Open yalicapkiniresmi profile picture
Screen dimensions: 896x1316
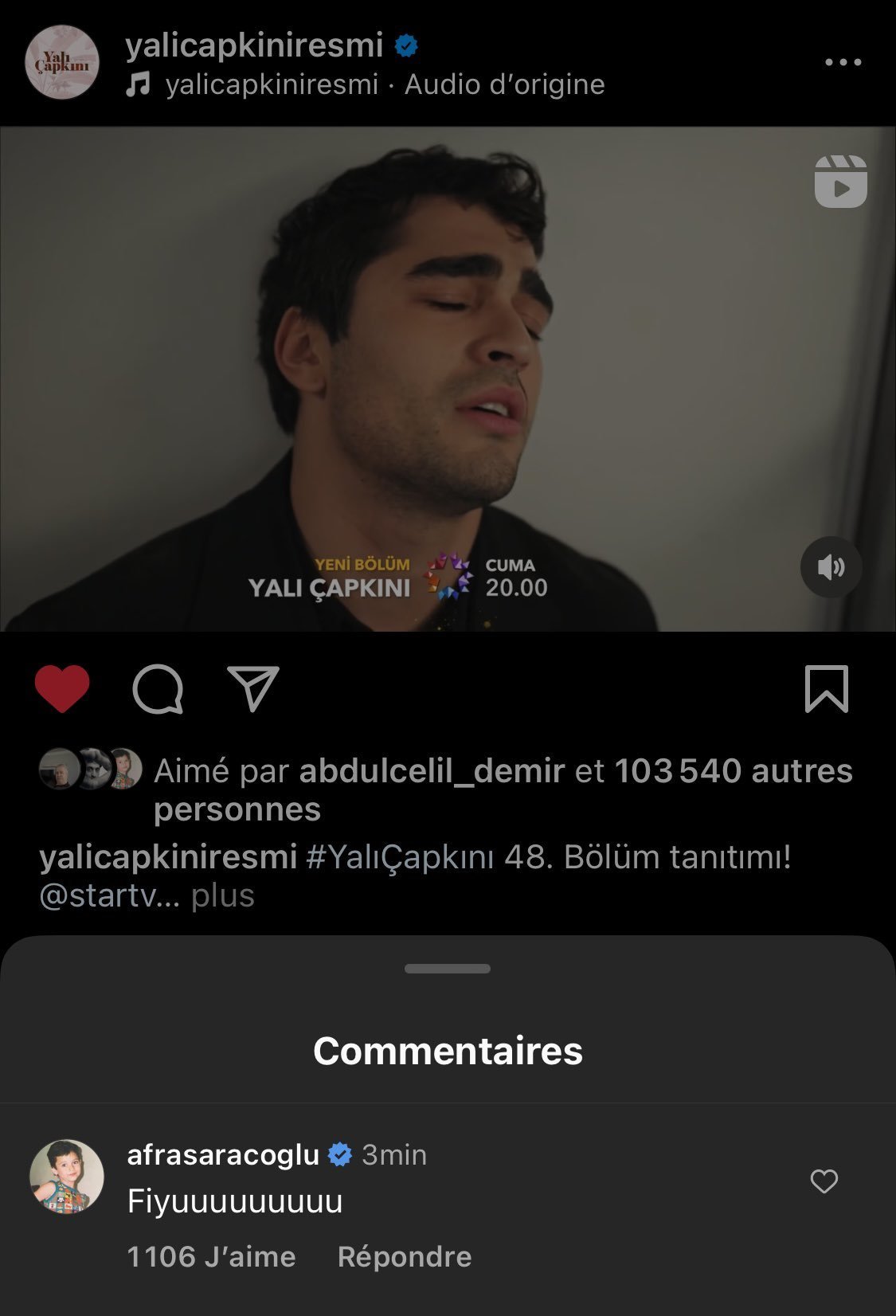click(x=62, y=62)
